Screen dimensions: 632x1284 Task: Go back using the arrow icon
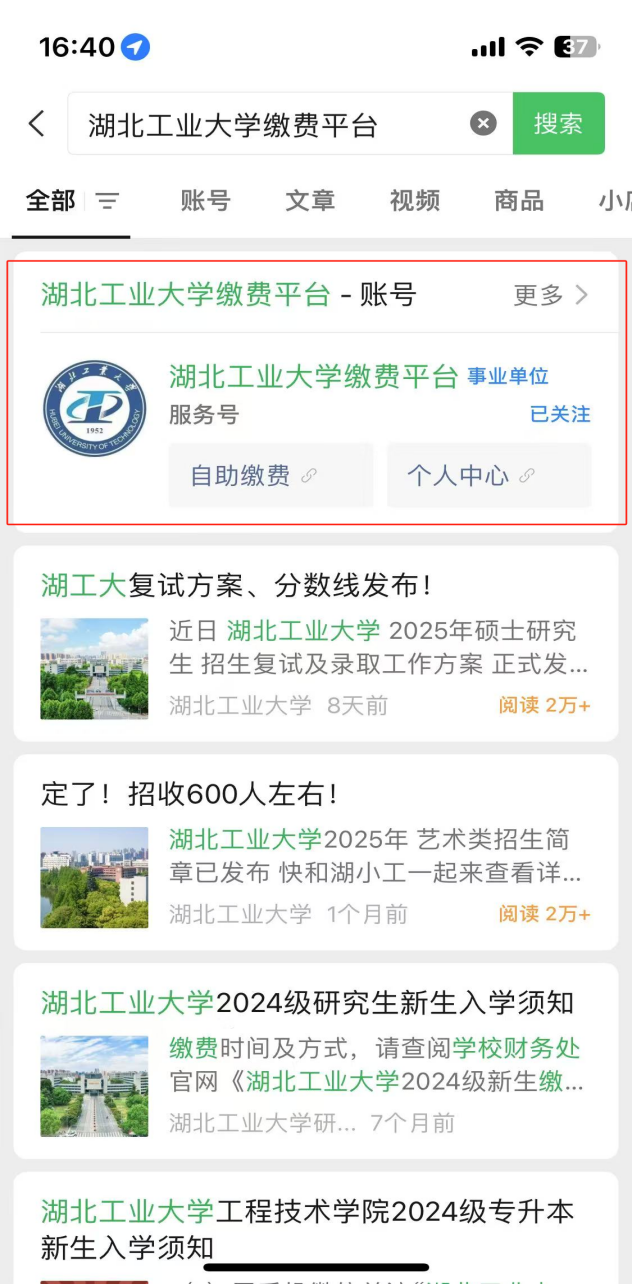[x=37, y=124]
